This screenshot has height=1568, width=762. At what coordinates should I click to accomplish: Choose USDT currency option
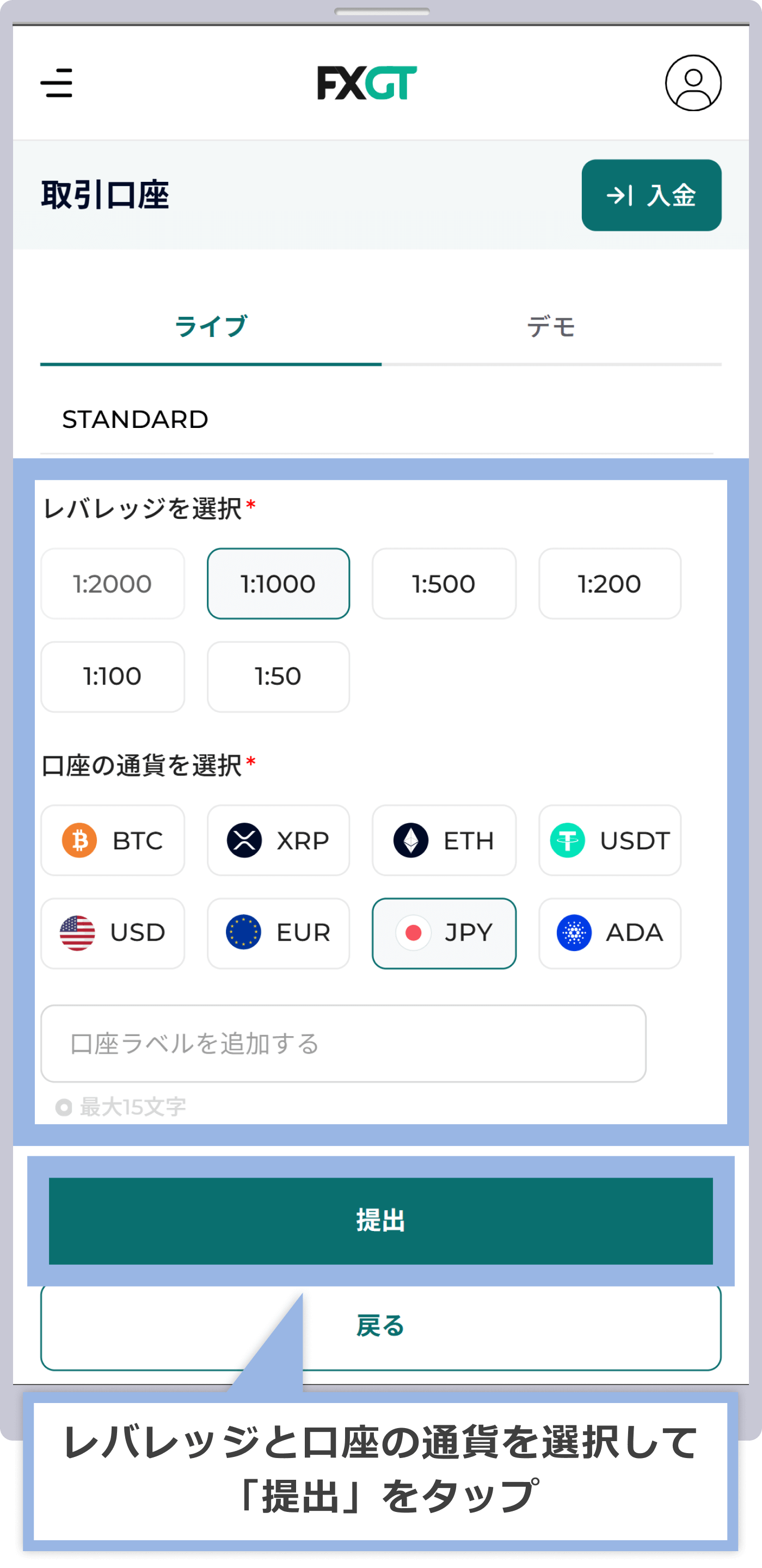tap(609, 841)
